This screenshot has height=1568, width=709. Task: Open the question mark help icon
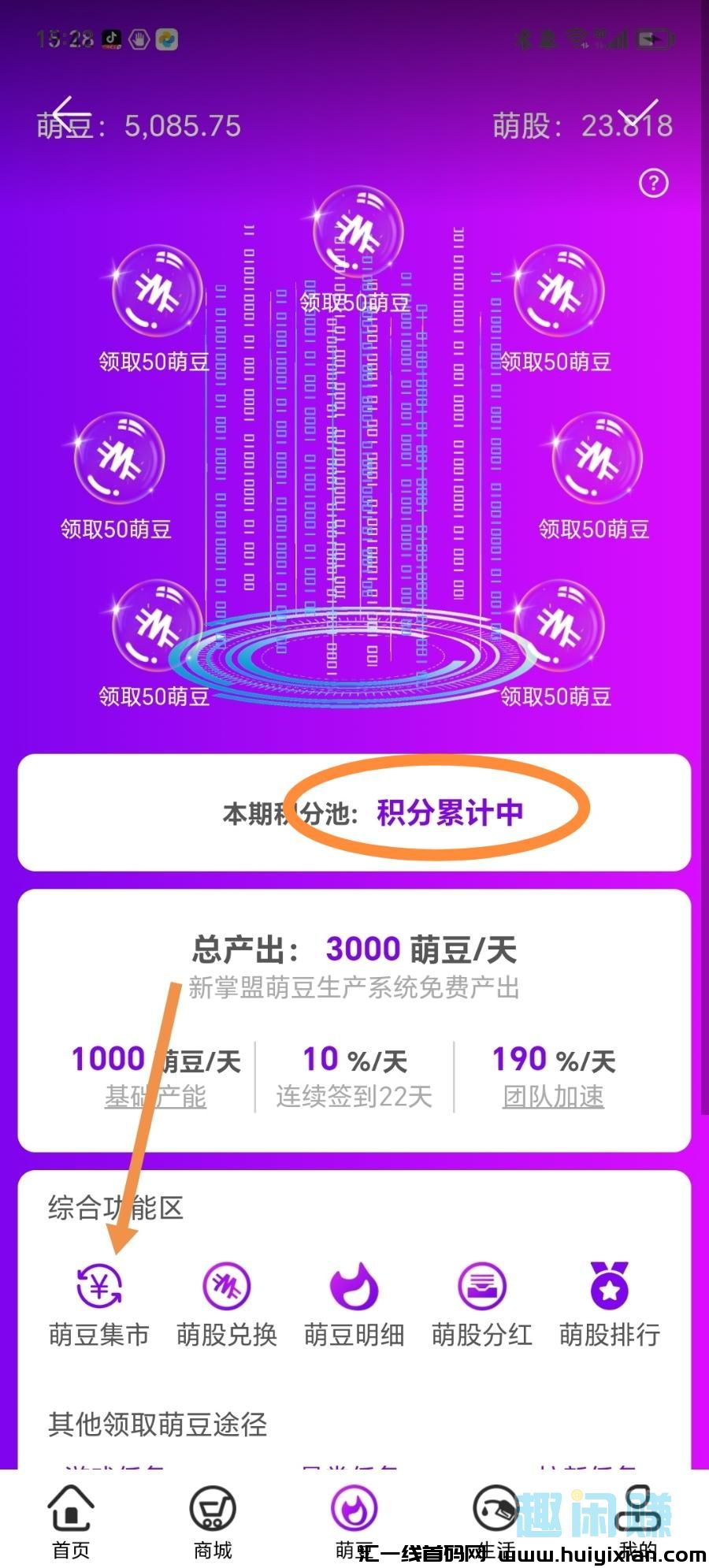[653, 184]
